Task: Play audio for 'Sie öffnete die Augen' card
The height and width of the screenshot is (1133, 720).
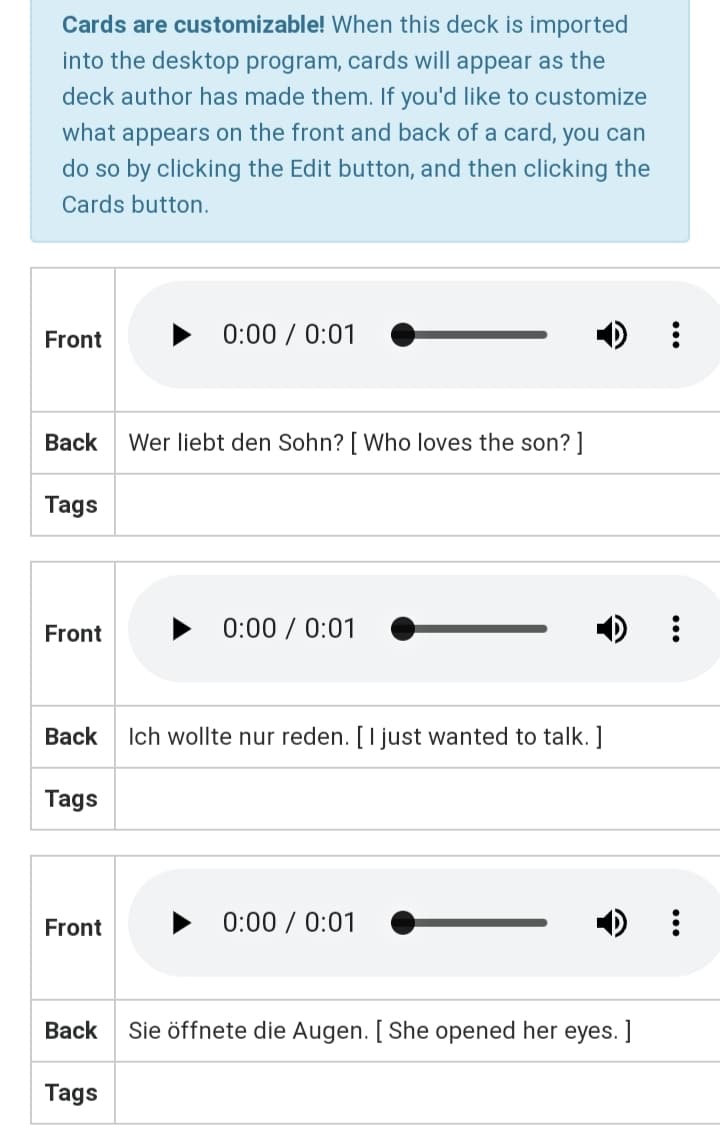Action: click(x=181, y=923)
